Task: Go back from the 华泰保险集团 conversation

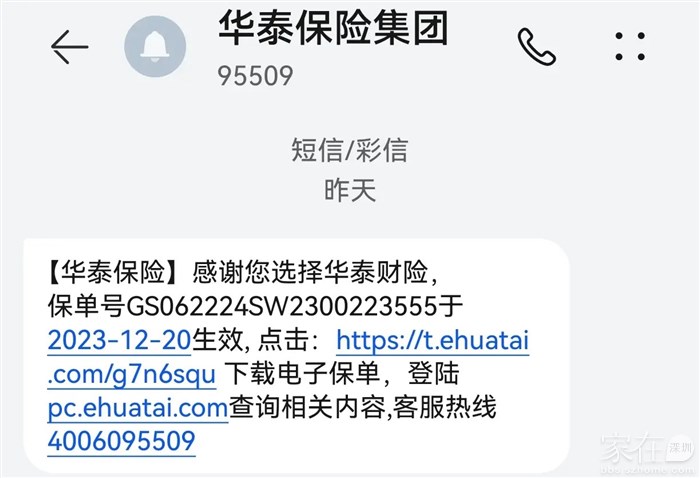Action: 69,46
